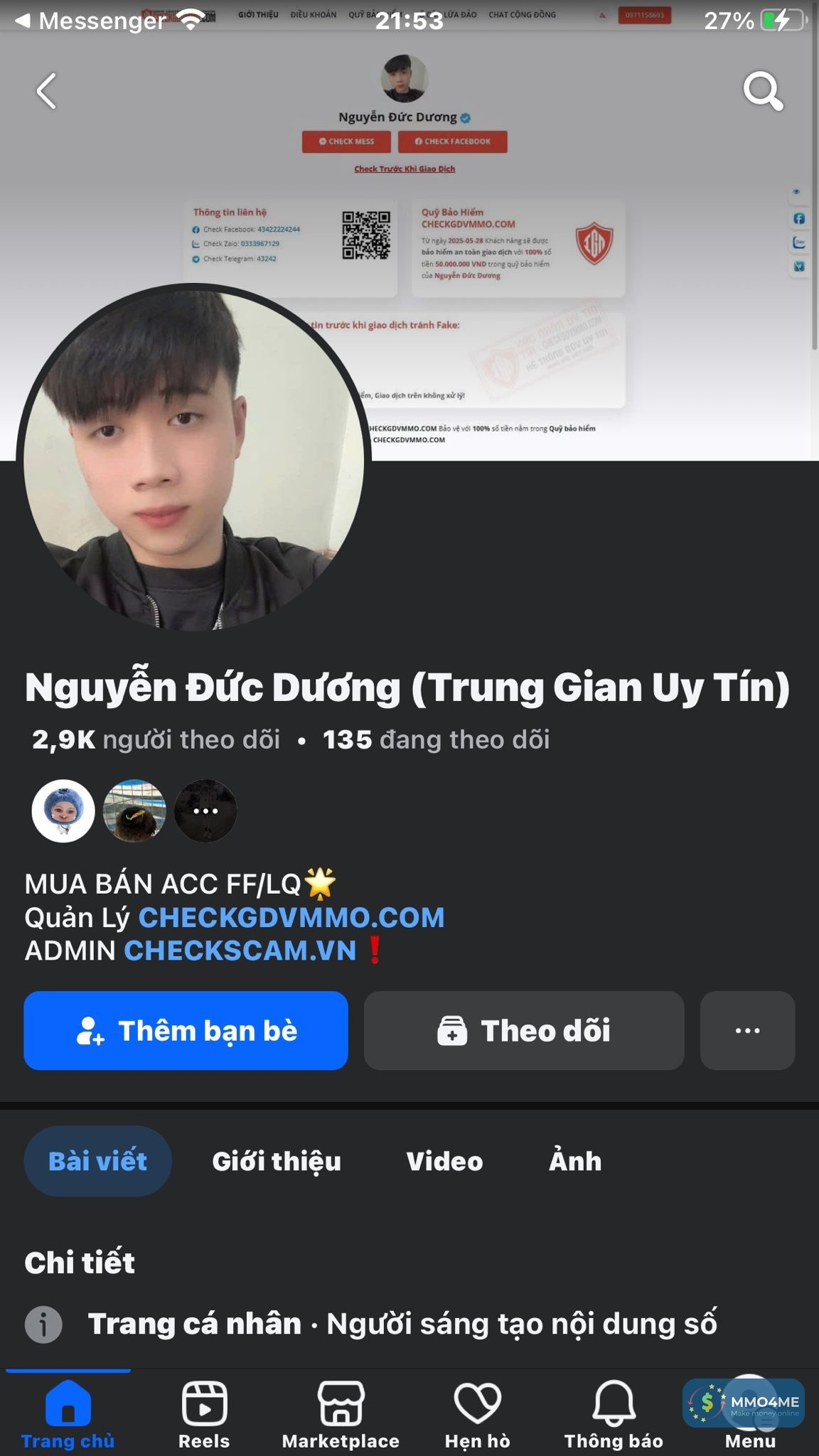Follow with the Theo dõi button
This screenshot has height=1456, width=819.
[524, 1031]
